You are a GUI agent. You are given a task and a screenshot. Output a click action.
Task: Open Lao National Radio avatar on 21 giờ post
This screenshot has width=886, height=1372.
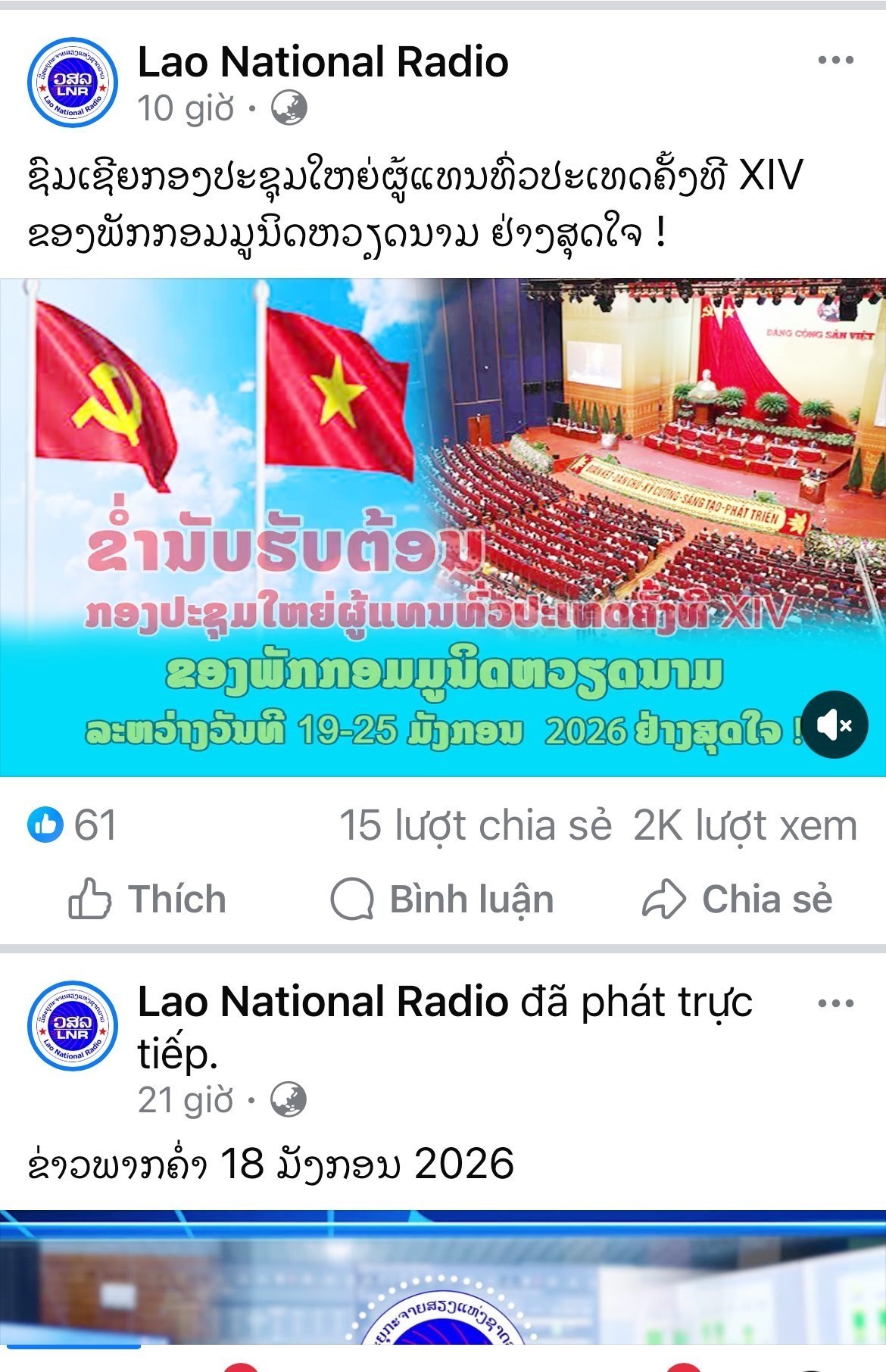tap(73, 1027)
